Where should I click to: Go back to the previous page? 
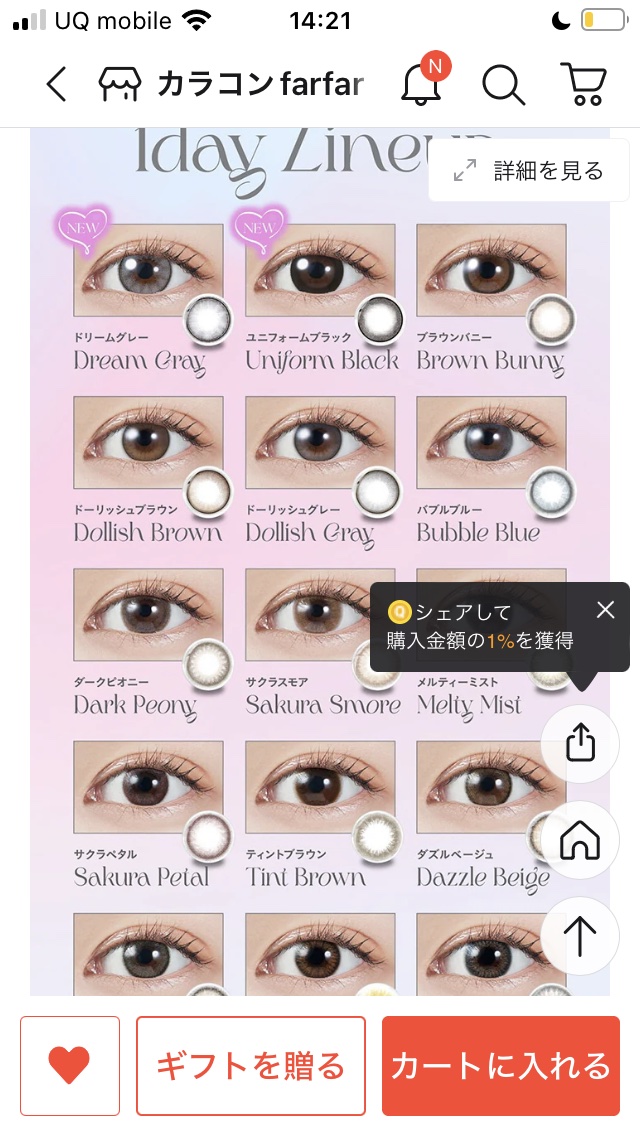tap(57, 85)
